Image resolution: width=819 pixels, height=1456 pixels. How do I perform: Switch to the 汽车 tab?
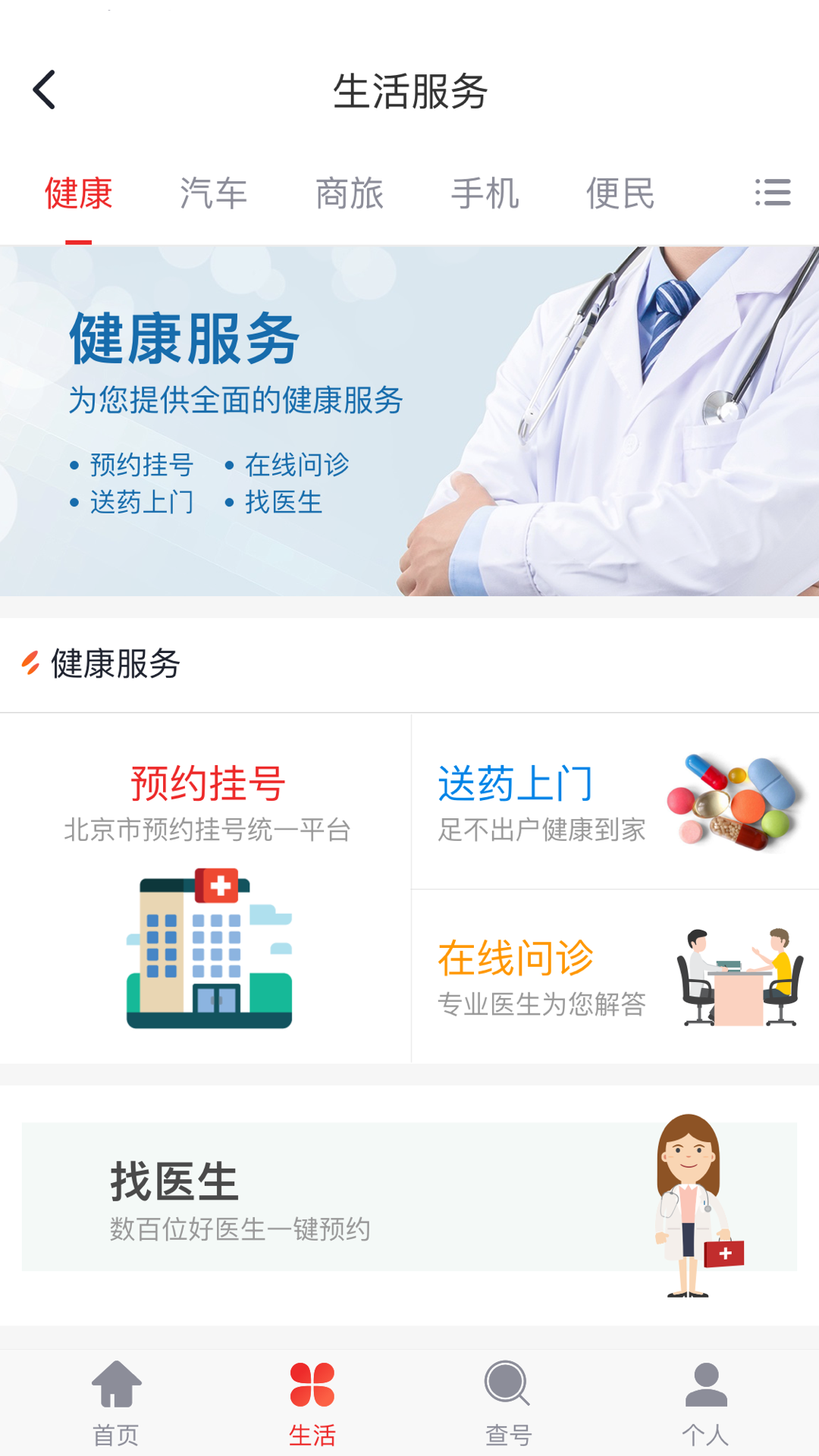[x=215, y=195]
